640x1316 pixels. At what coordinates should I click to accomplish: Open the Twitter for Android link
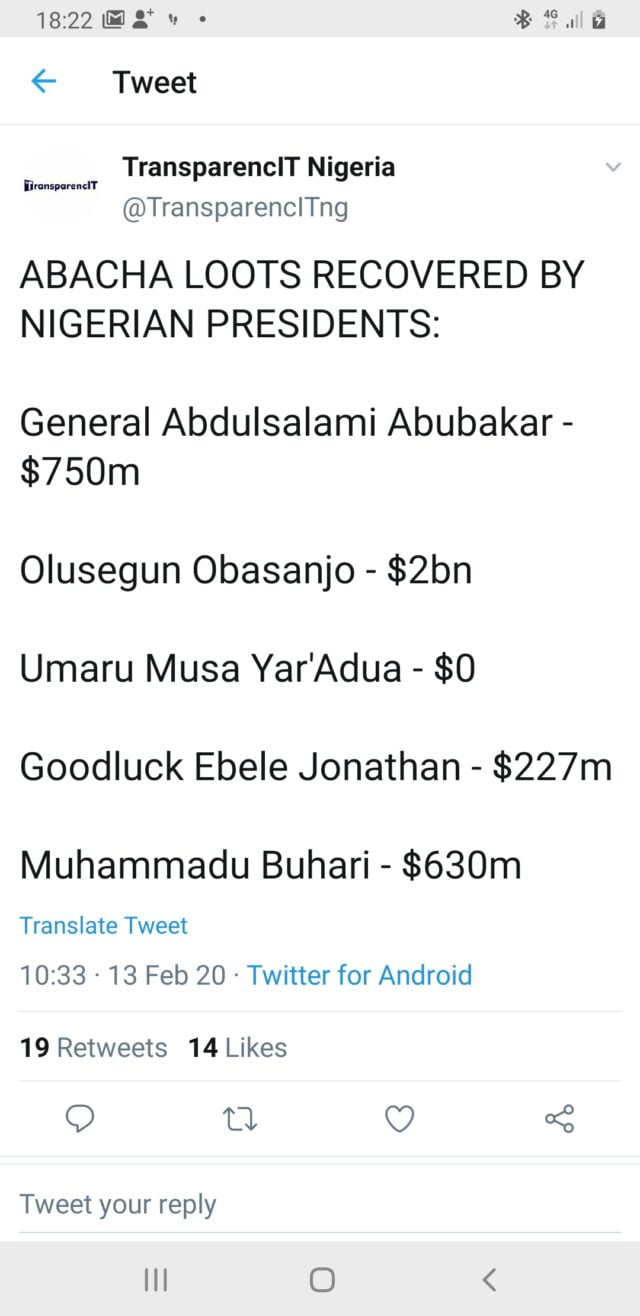point(360,975)
